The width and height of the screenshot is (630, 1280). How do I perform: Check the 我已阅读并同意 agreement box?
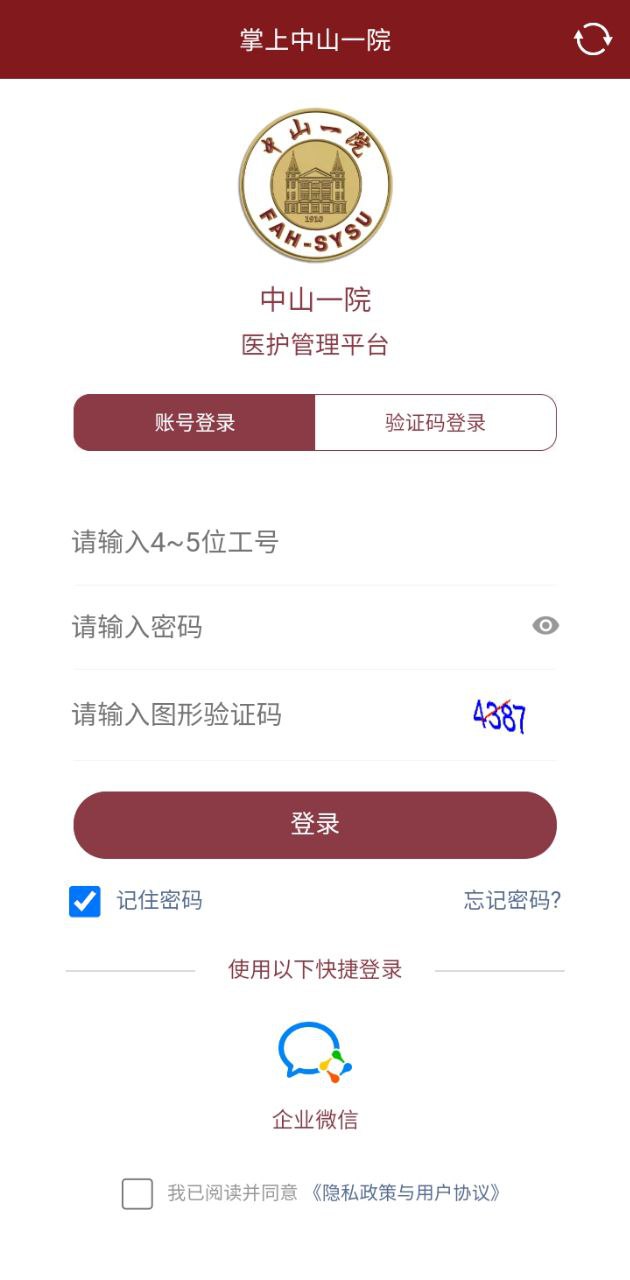click(137, 1193)
